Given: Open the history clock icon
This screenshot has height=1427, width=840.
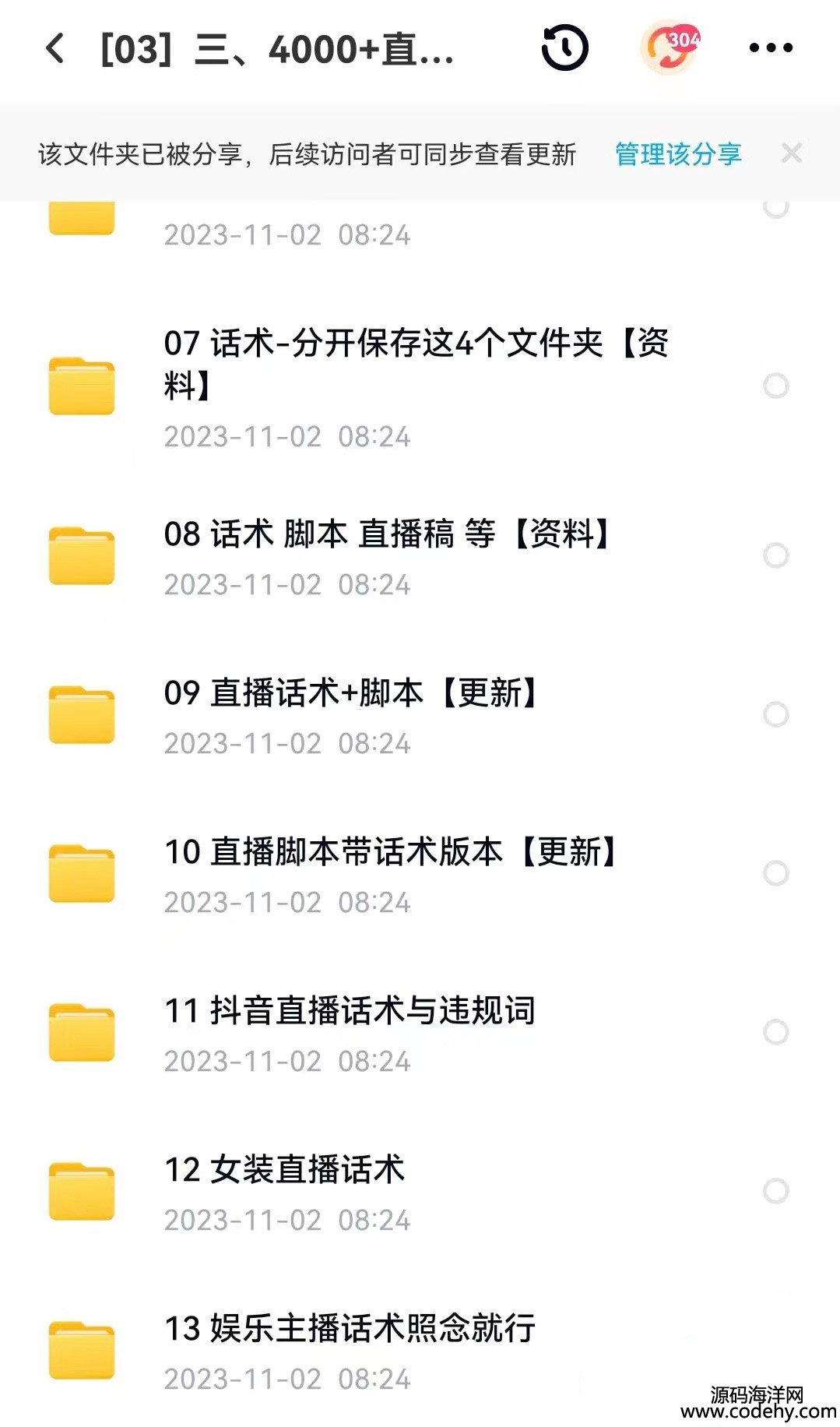Looking at the screenshot, I should pyautogui.click(x=564, y=48).
